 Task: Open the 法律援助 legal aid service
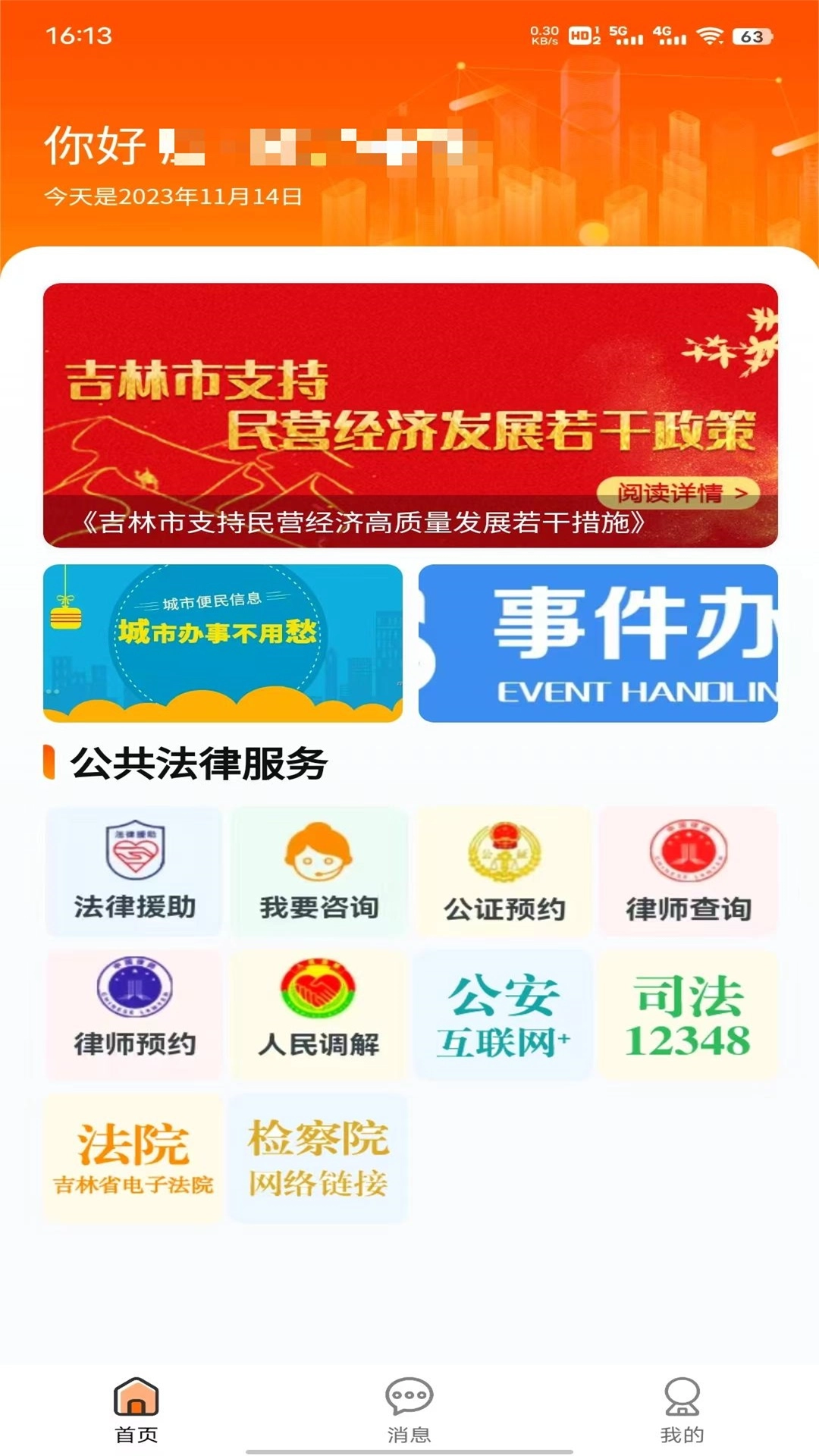point(133,872)
